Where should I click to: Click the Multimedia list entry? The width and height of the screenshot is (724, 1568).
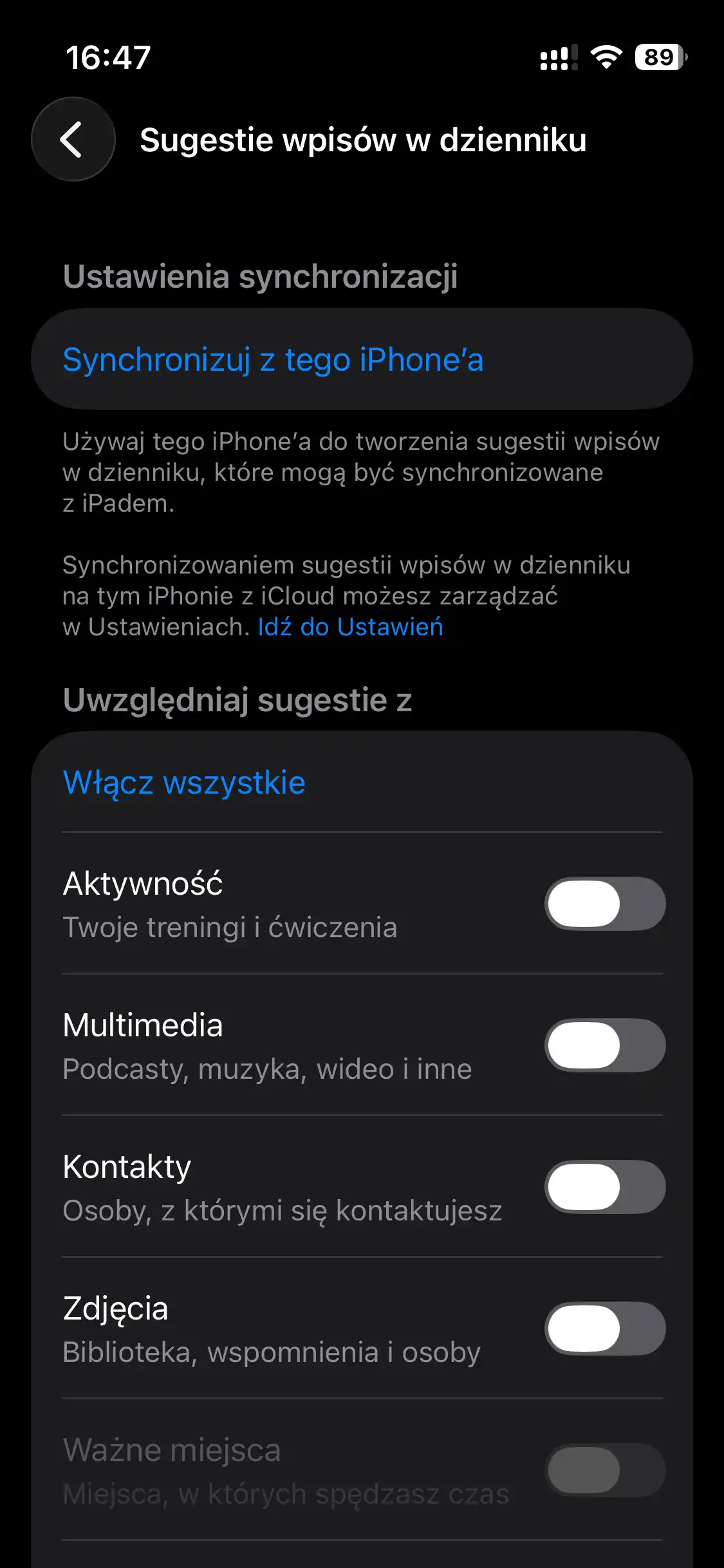(143, 1025)
